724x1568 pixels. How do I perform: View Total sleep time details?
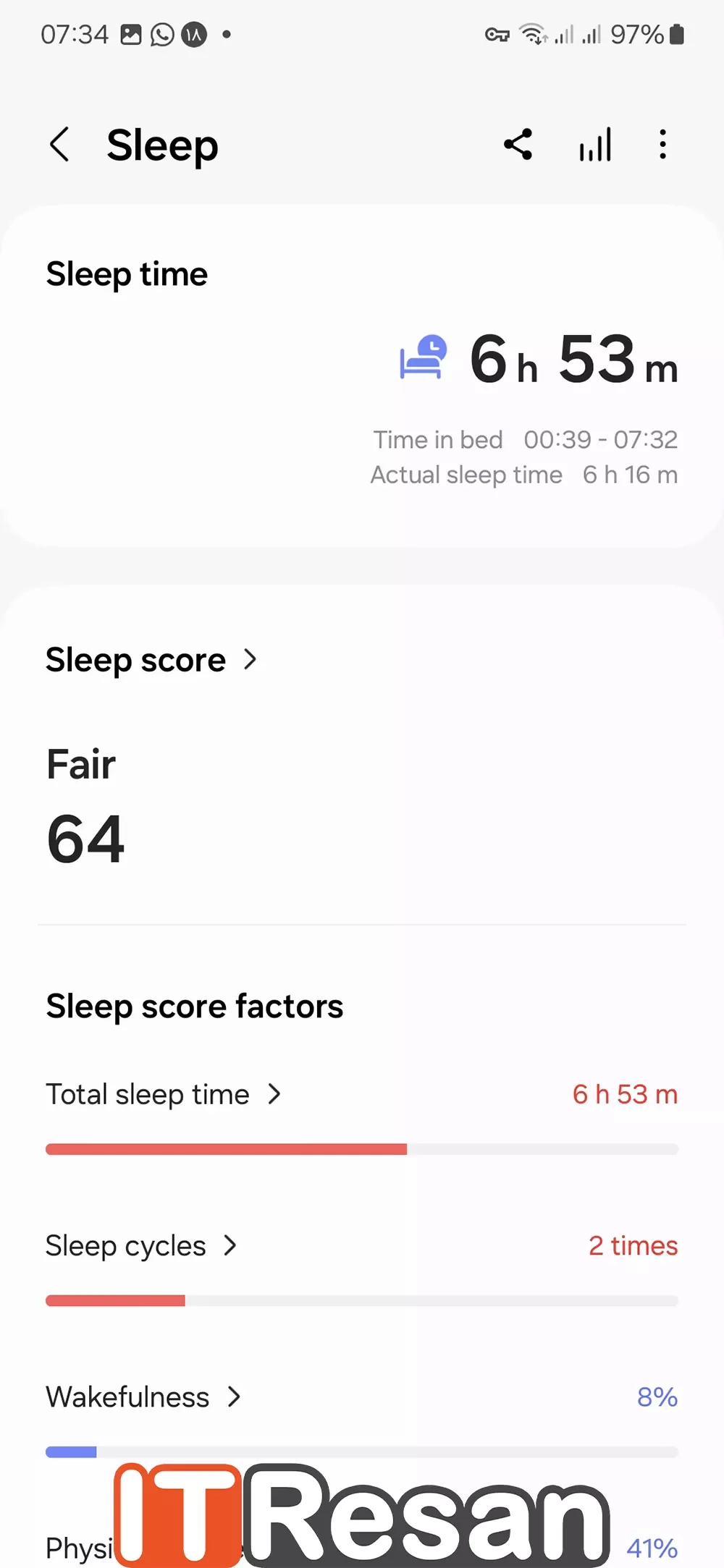(163, 1095)
